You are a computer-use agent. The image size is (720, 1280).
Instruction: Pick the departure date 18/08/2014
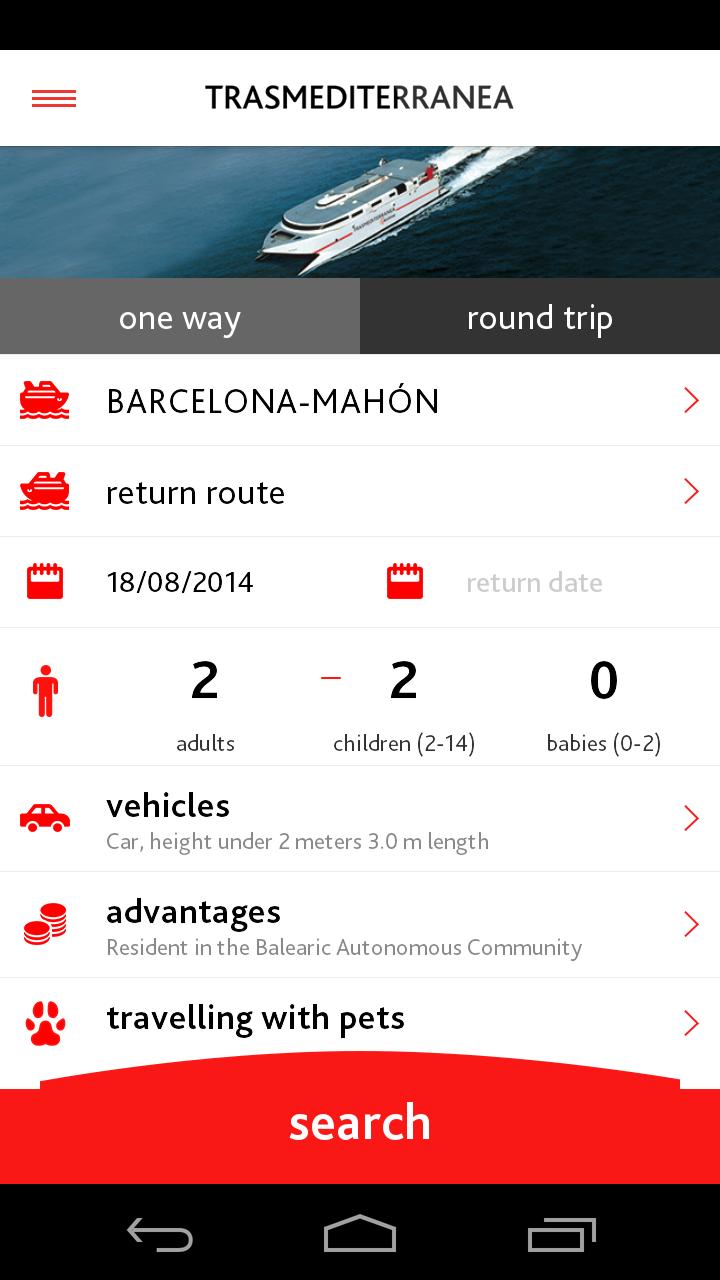(x=180, y=582)
